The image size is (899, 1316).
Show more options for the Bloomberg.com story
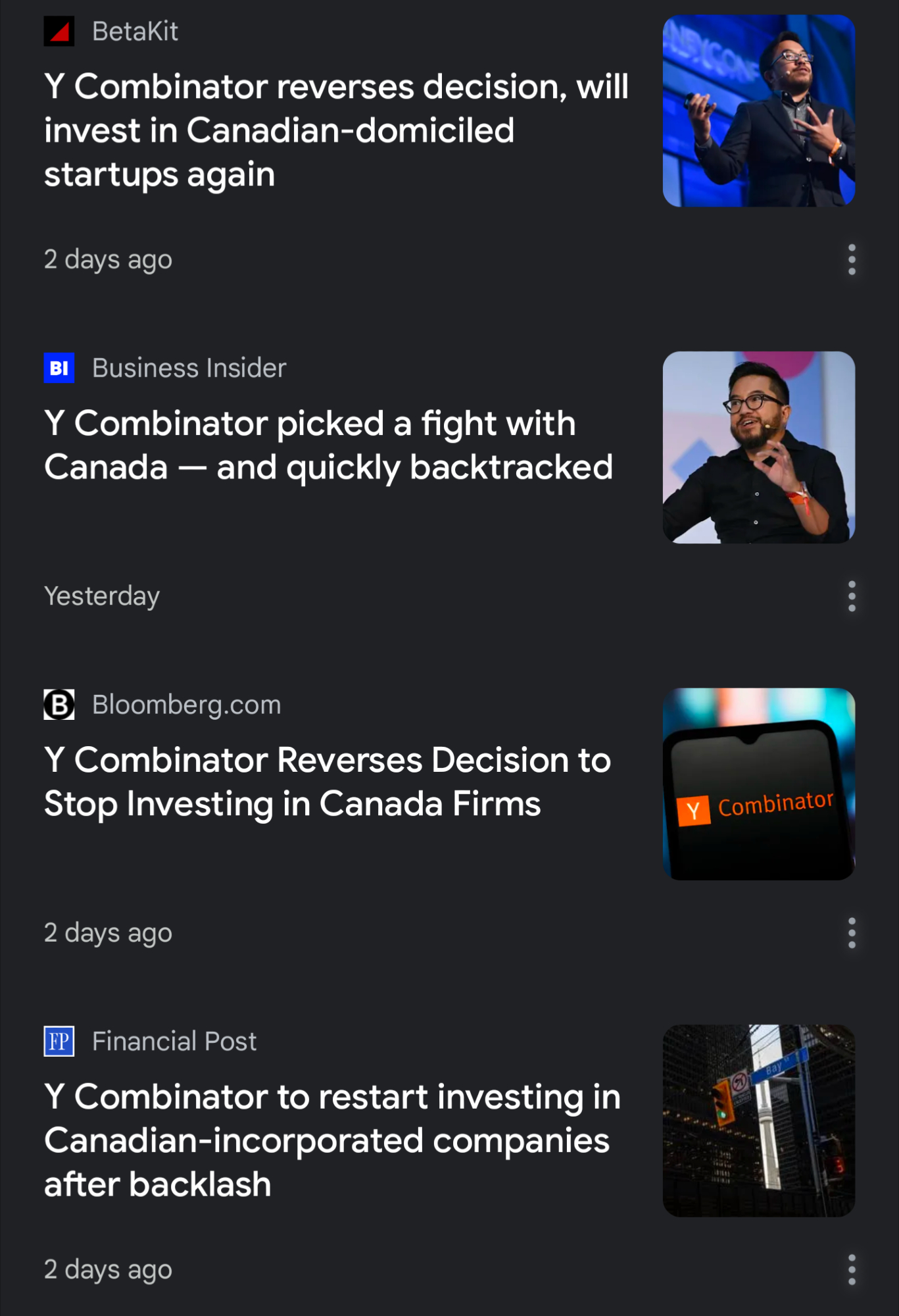coord(852,933)
